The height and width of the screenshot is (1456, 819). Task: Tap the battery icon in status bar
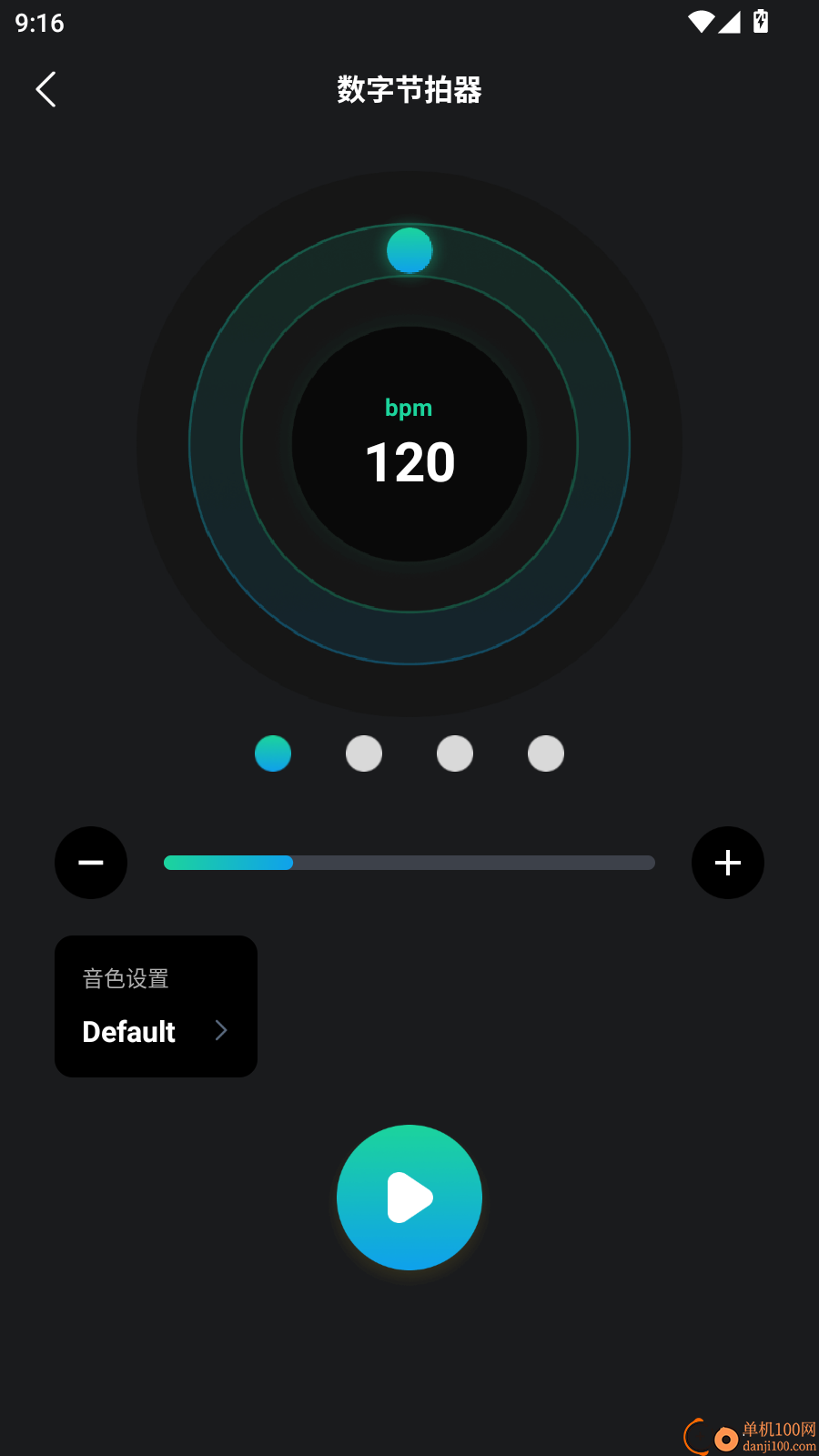[761, 23]
